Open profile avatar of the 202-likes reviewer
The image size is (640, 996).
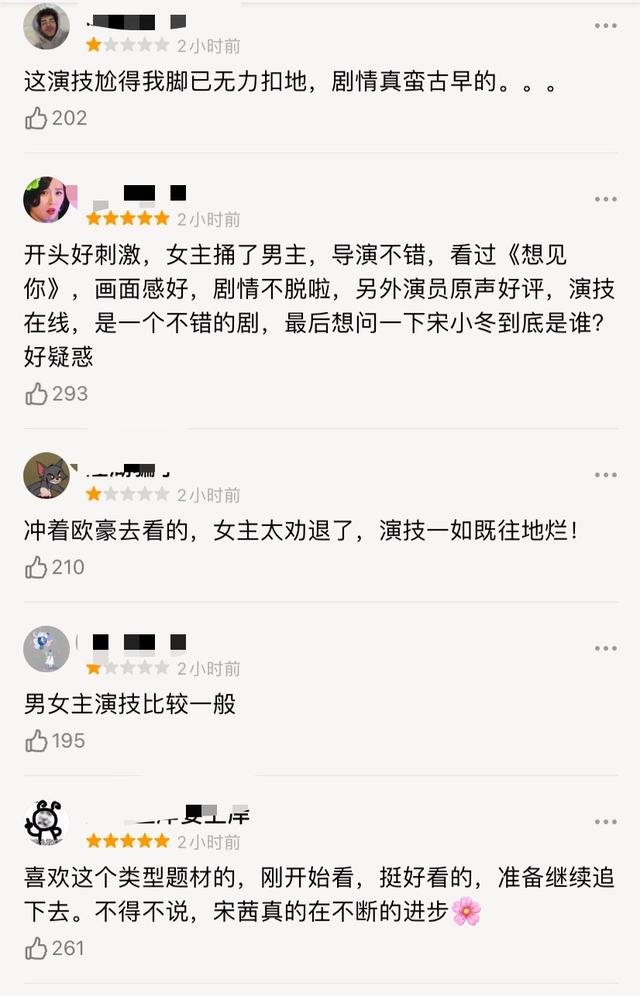tap(46, 26)
